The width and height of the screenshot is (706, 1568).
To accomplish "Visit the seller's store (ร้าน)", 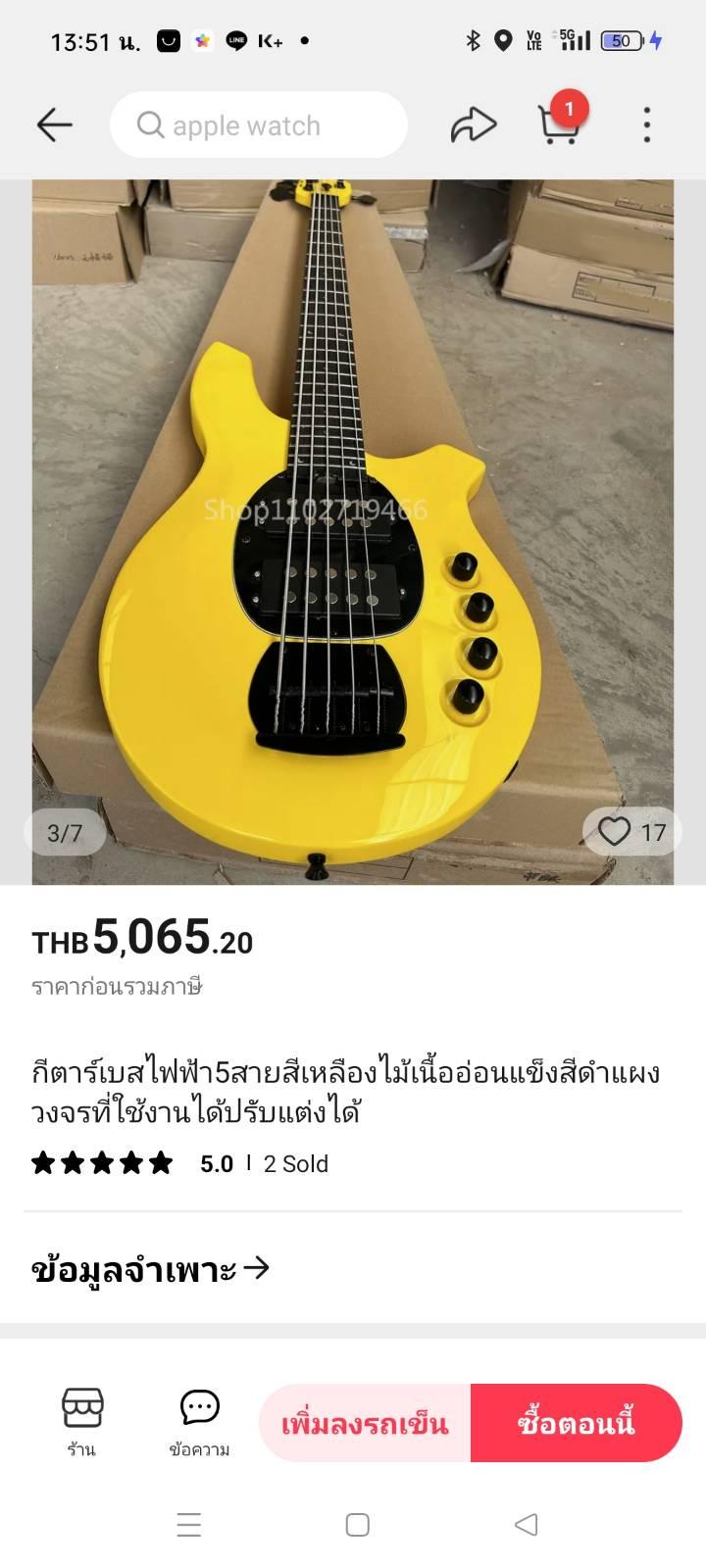I will (82, 1422).
